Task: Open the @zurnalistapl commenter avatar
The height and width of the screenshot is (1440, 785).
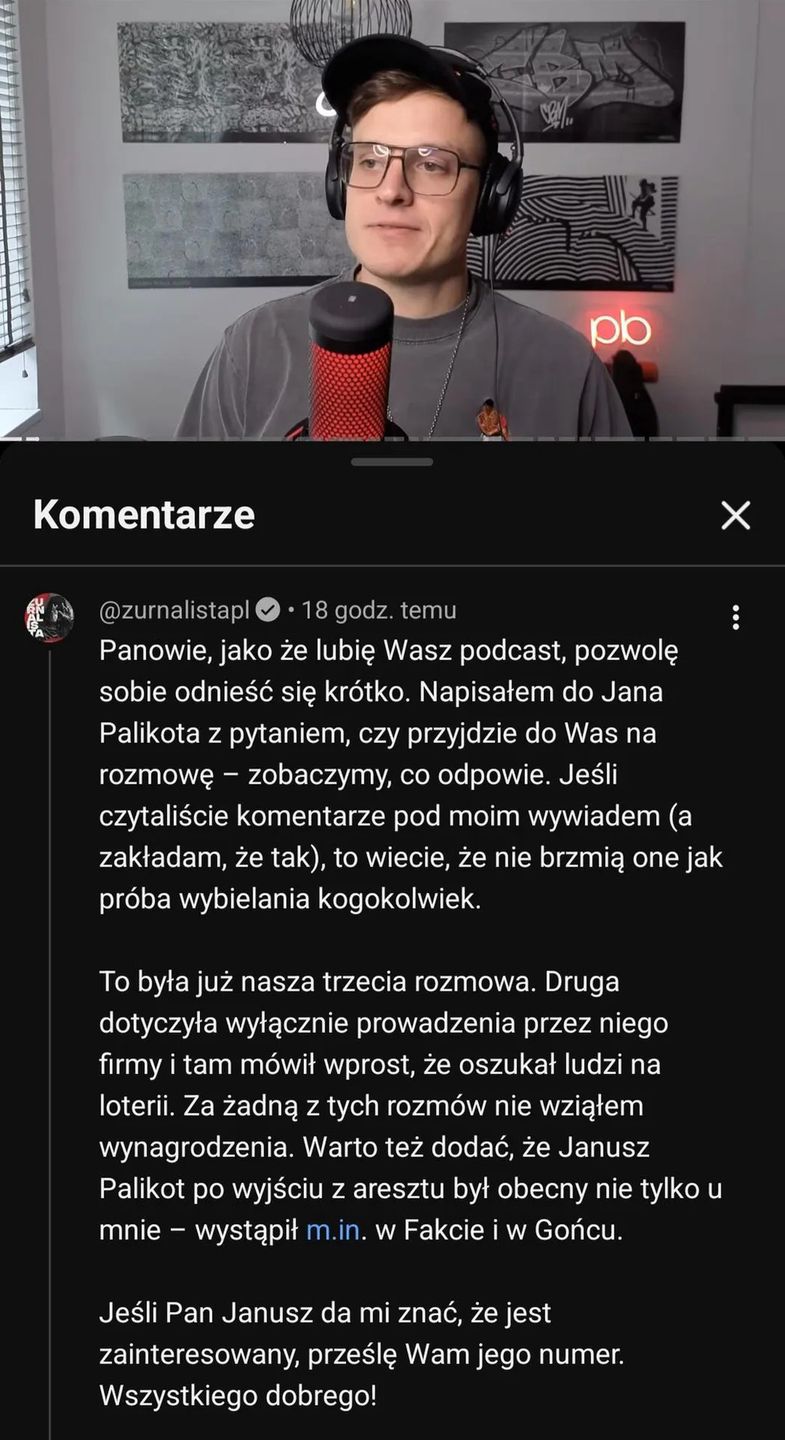Action: pos(49,618)
